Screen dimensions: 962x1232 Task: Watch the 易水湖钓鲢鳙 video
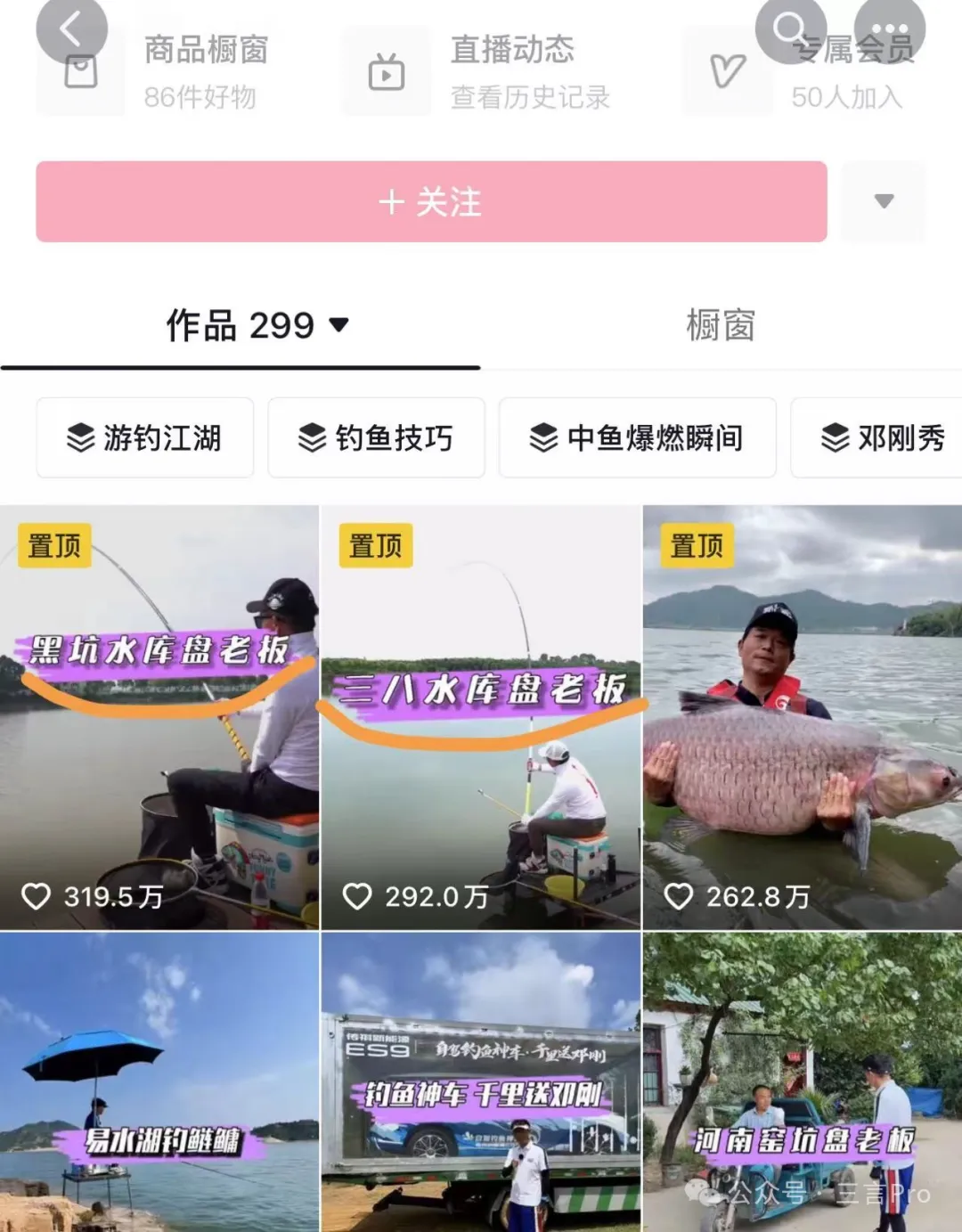click(159, 1082)
